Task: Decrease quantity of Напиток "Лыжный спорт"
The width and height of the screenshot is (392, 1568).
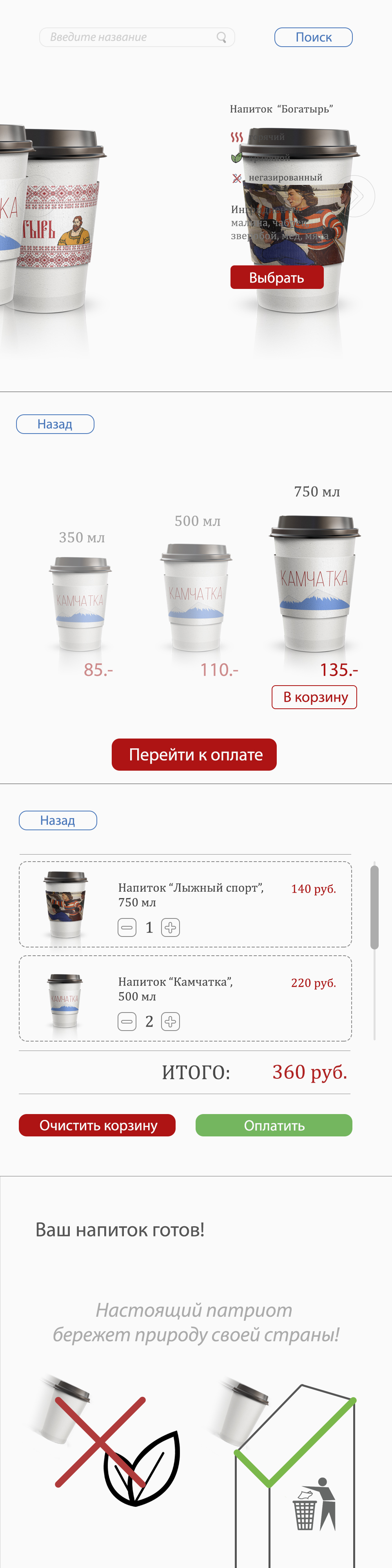Action: pos(127,927)
